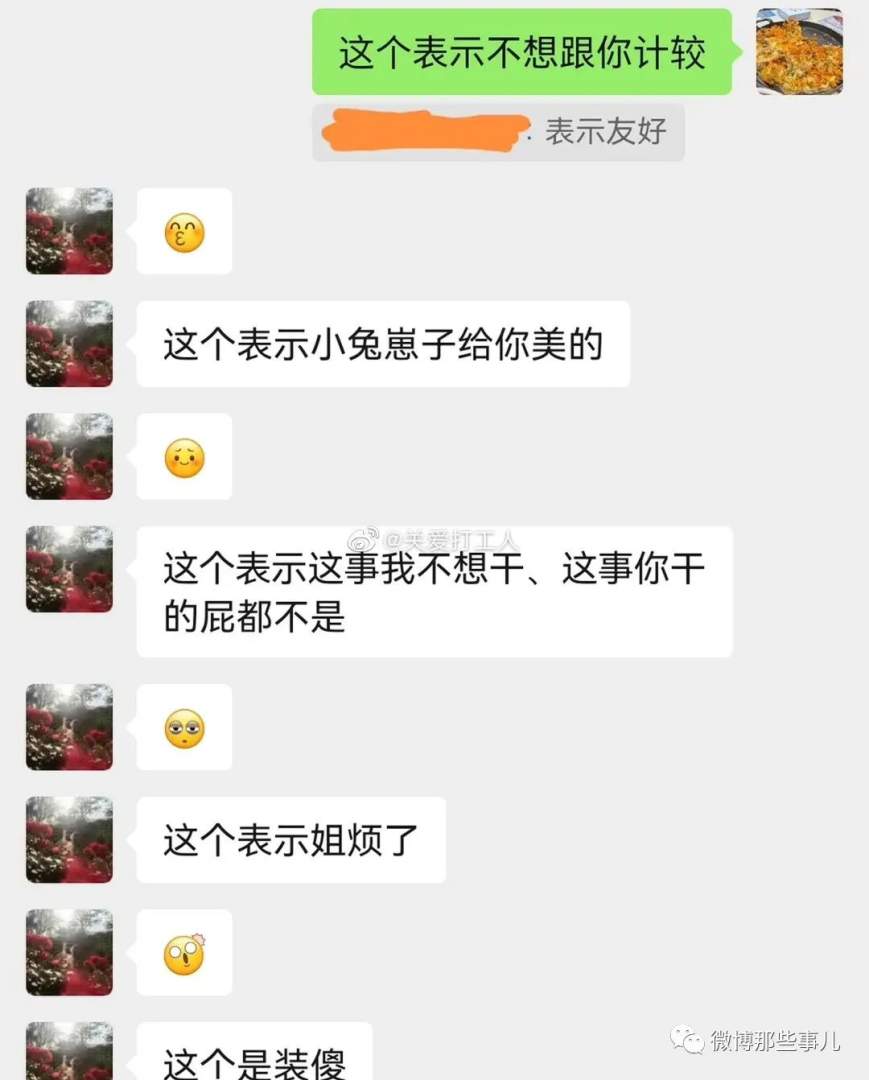Click the avatar beside the kissing face sticker
869x1080 pixels.
[67, 231]
